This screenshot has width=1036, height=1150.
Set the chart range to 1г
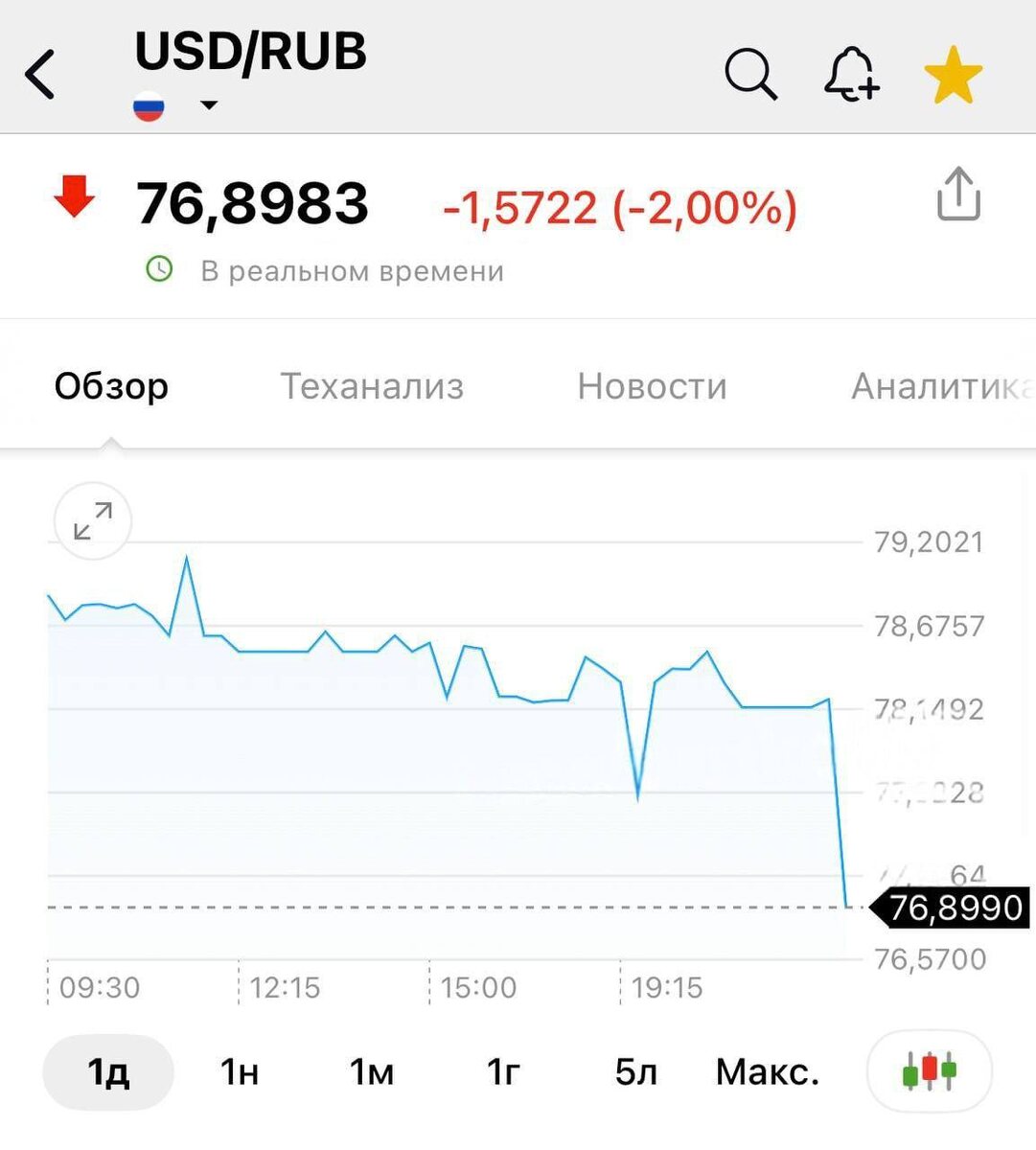pos(503,1071)
